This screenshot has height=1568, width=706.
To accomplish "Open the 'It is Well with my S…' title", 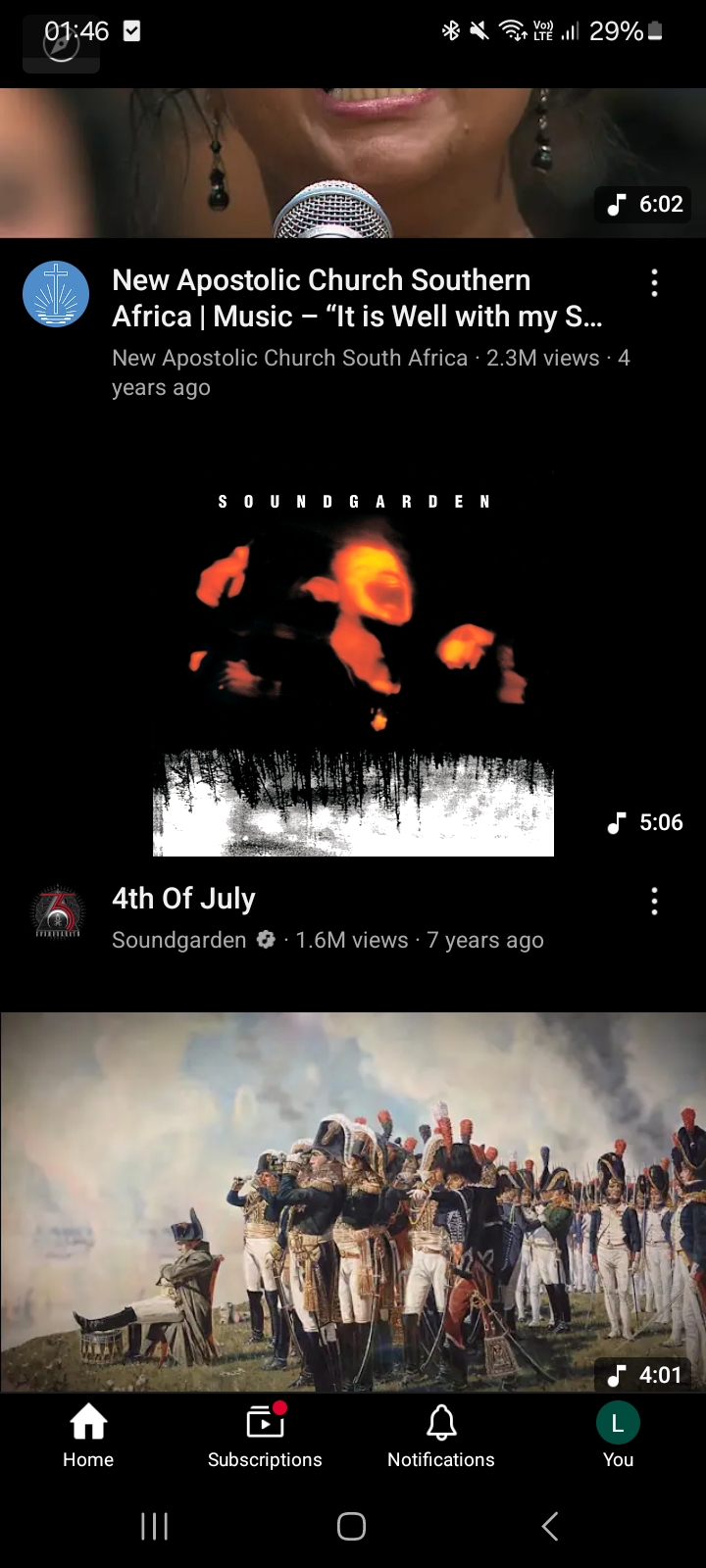I will pyautogui.click(x=357, y=298).
